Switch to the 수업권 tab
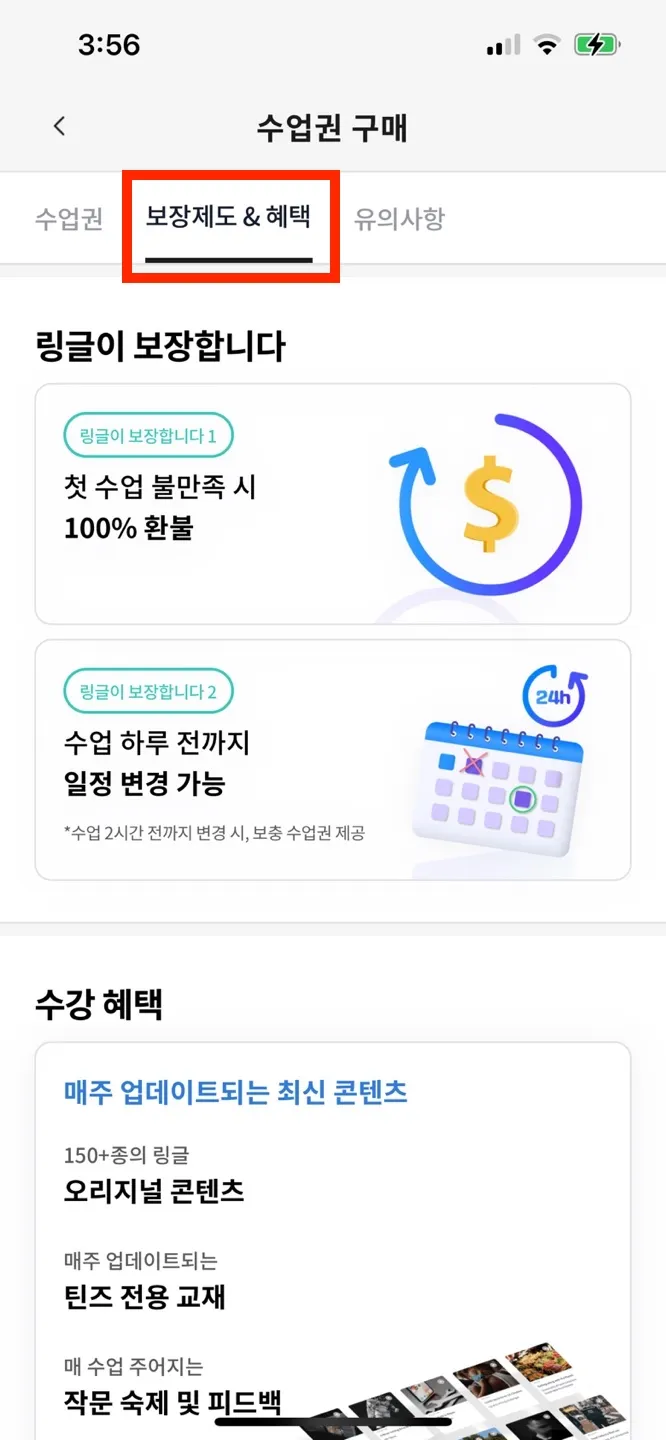The image size is (666, 1440). point(69,219)
